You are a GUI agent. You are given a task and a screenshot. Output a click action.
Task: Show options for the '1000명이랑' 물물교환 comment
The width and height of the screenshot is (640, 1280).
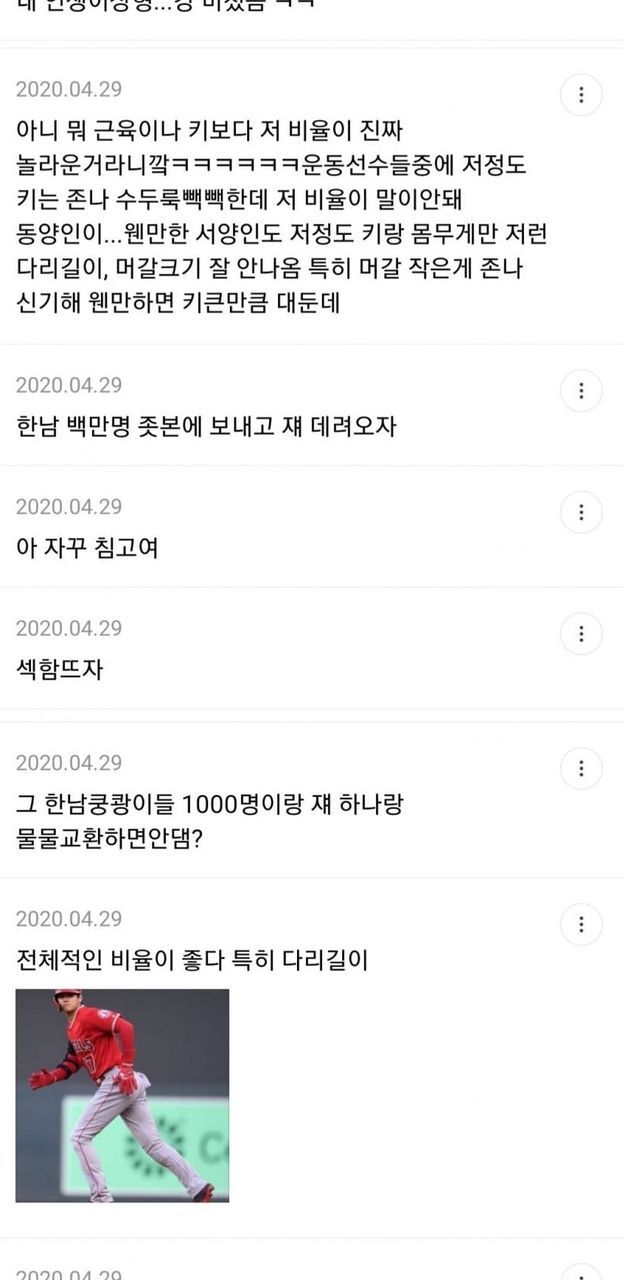click(581, 768)
